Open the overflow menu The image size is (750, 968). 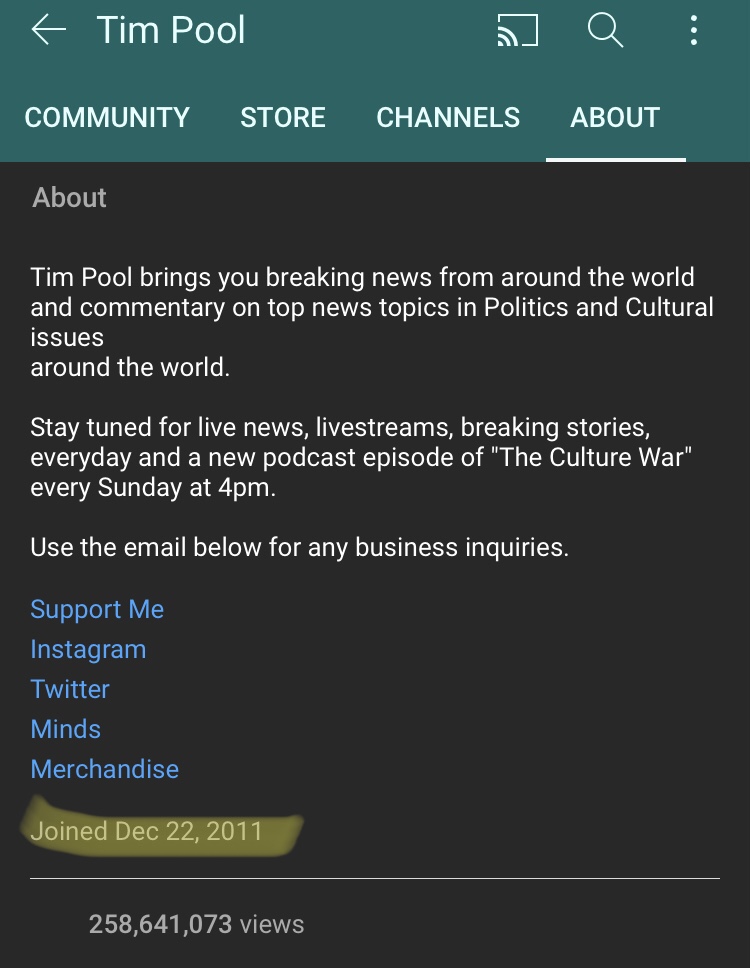pyautogui.click(x=693, y=31)
